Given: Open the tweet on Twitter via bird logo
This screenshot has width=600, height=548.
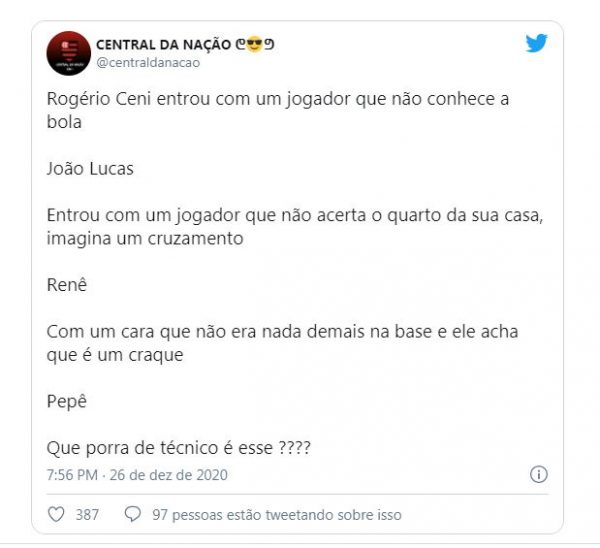Looking at the screenshot, I should click(536, 44).
